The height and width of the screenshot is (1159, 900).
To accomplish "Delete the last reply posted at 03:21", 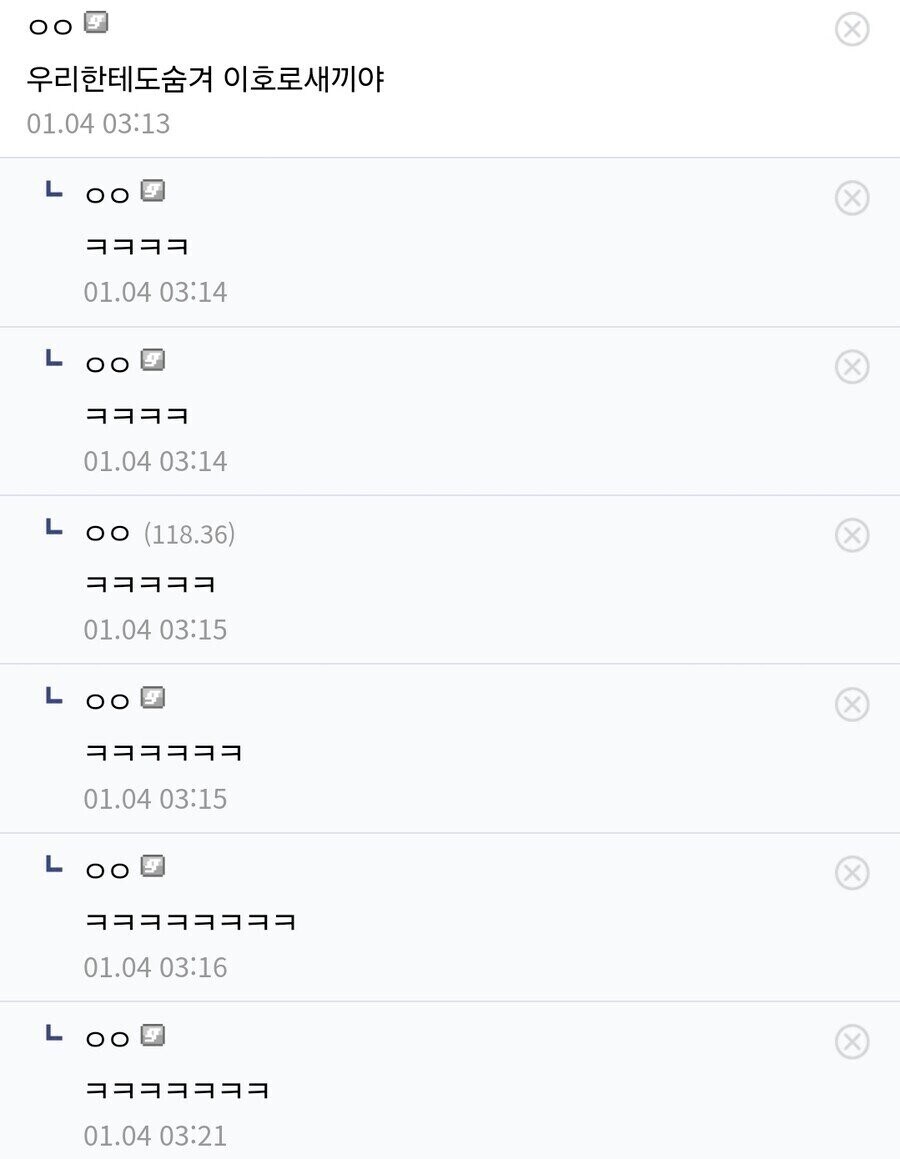I will point(851,1042).
